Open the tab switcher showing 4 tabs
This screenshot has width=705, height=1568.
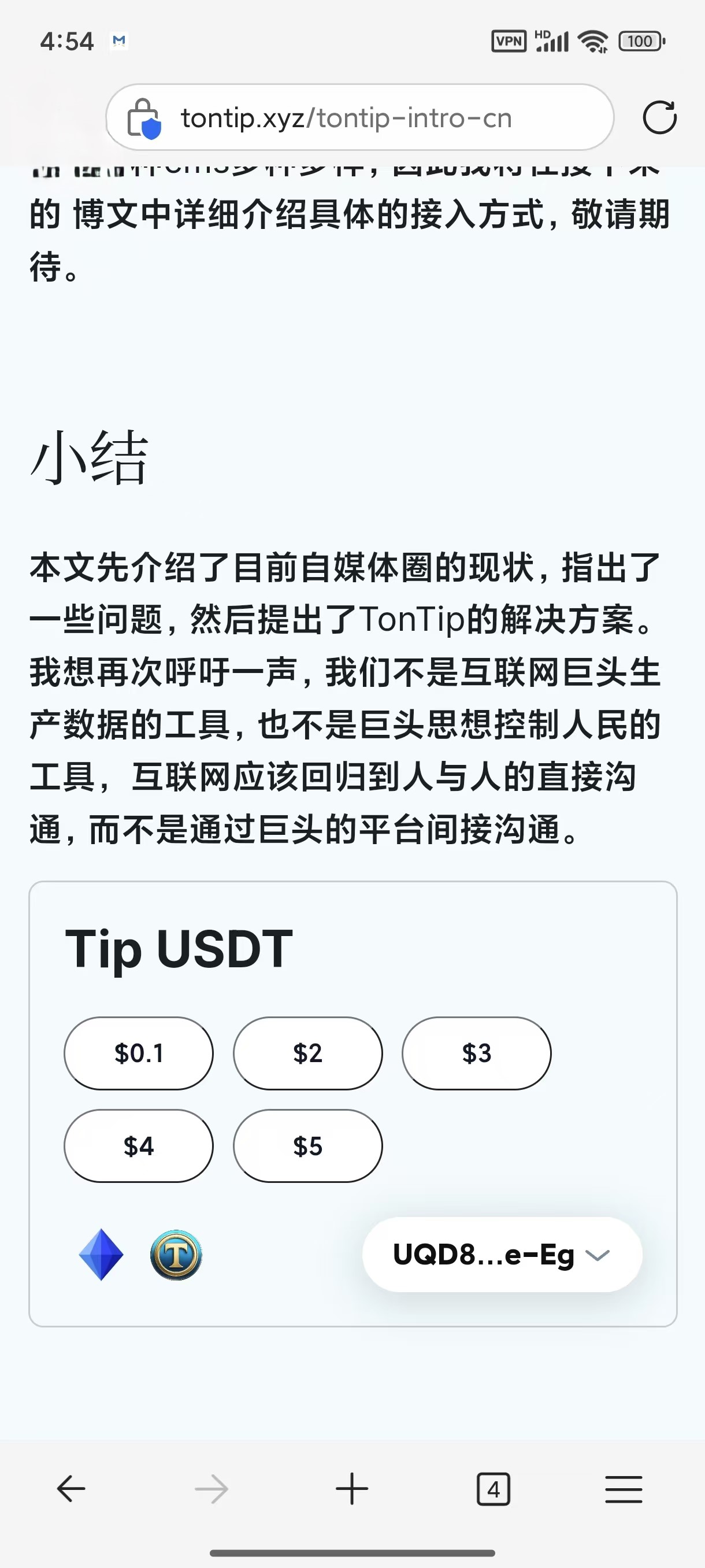pos(492,1488)
